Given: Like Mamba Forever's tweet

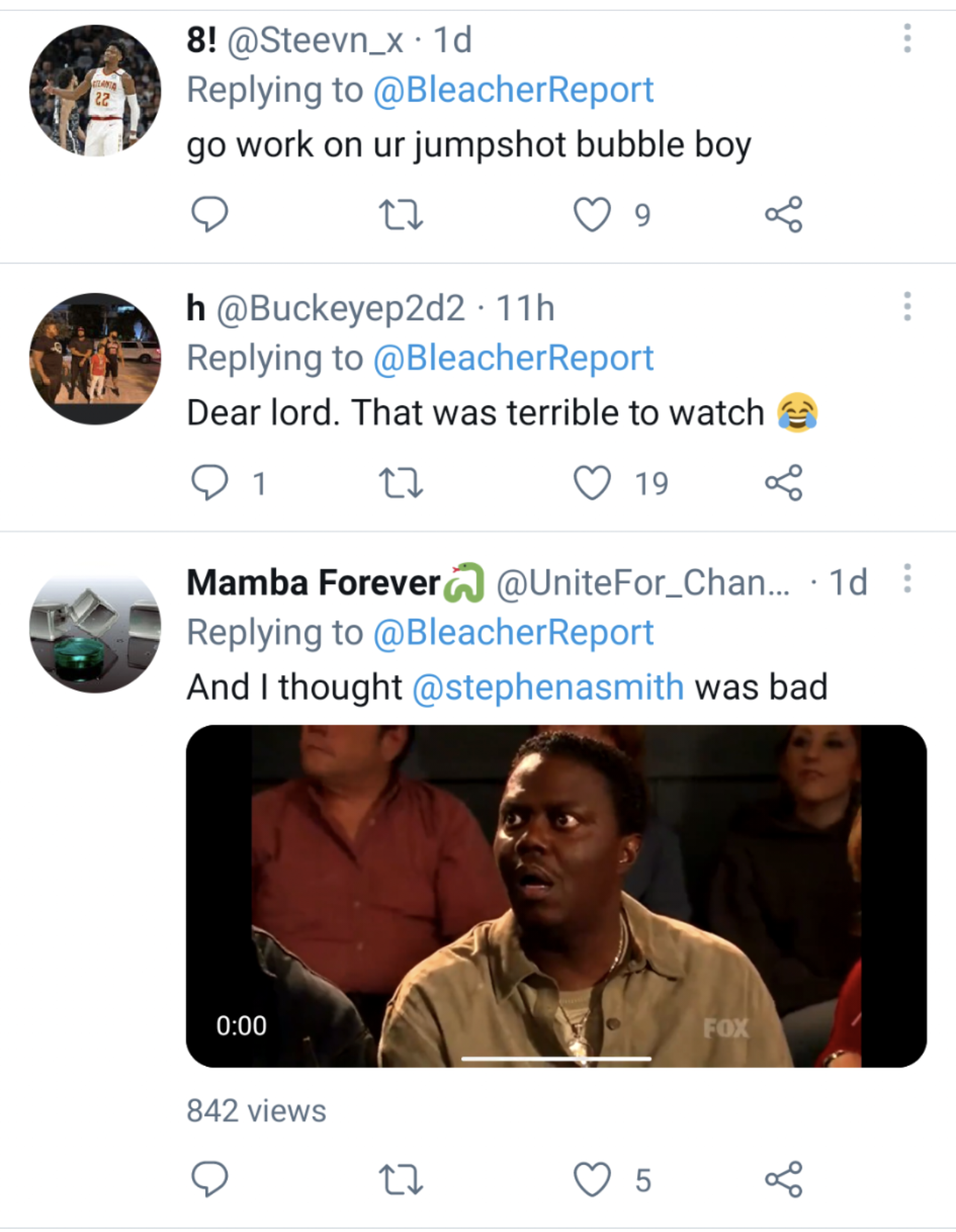Looking at the screenshot, I should [x=592, y=1179].
